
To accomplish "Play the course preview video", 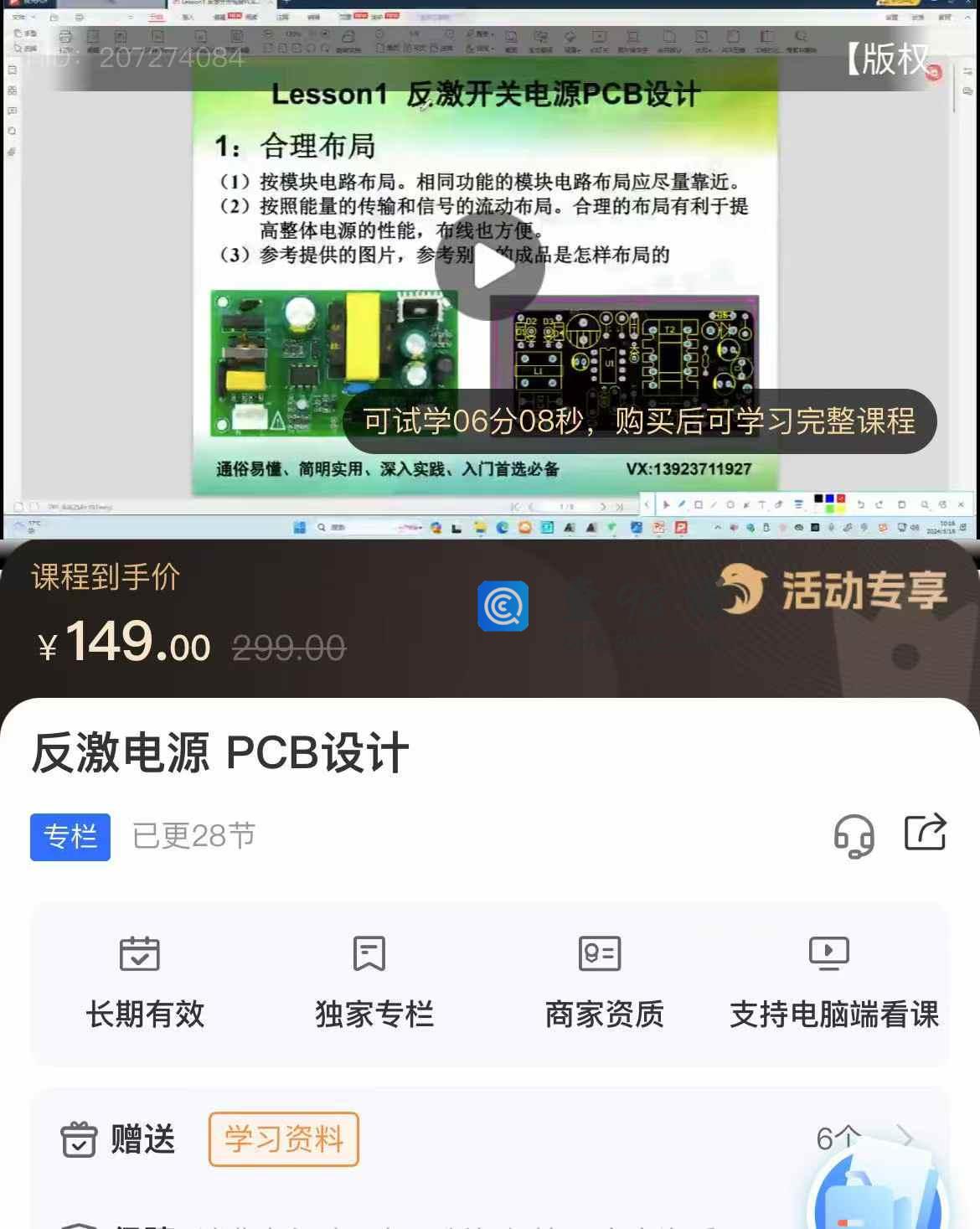I will [x=490, y=267].
